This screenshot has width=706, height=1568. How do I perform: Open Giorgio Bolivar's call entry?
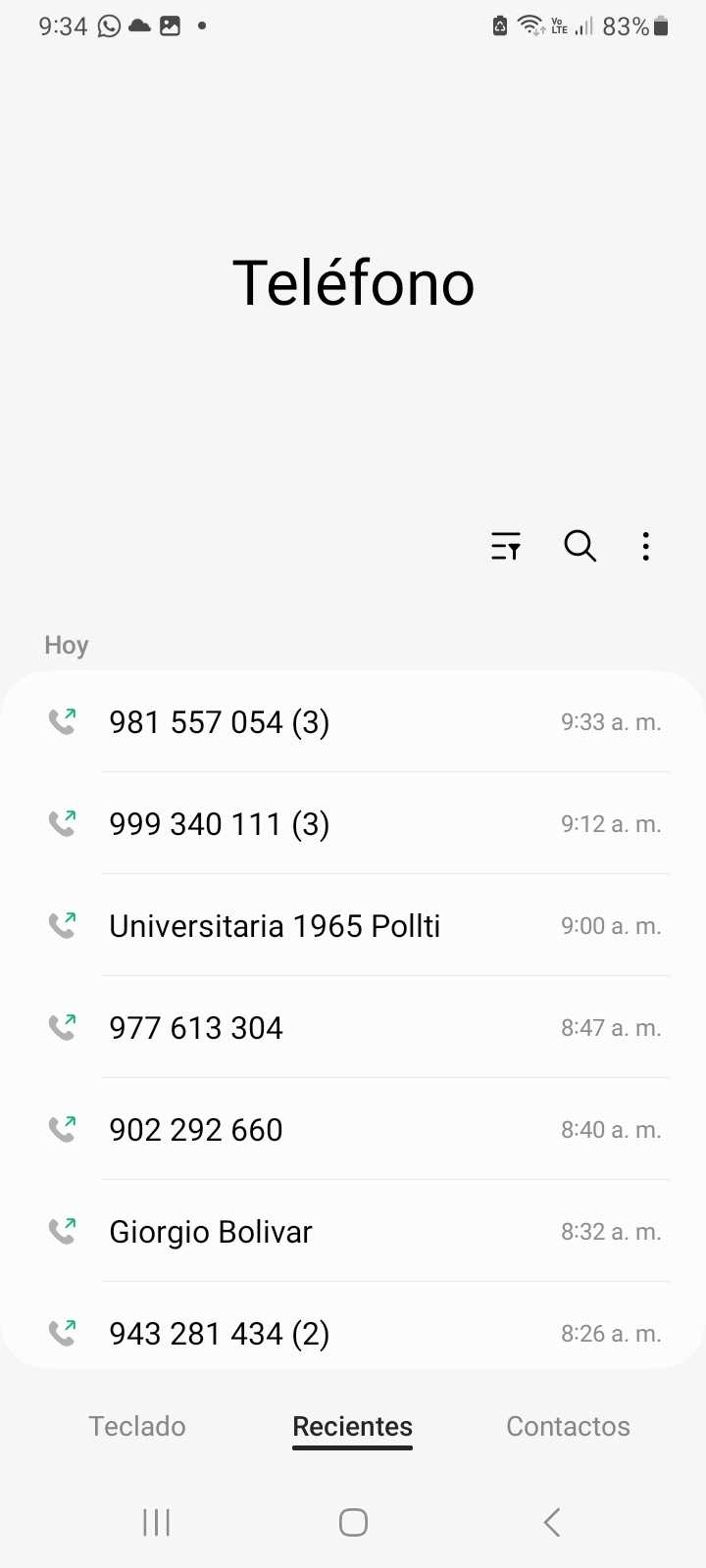(x=353, y=1232)
